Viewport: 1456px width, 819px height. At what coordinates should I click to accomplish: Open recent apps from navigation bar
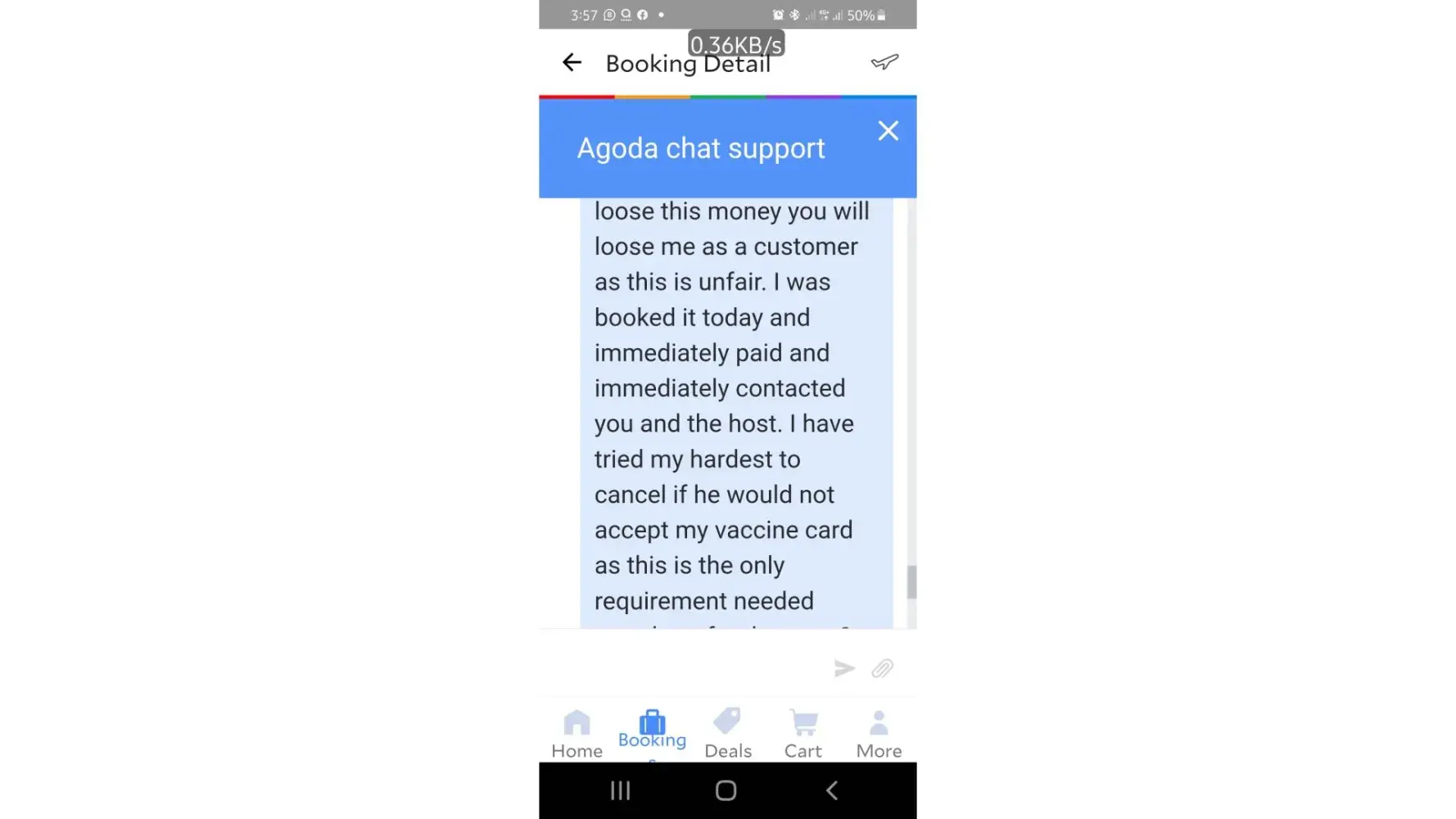click(621, 790)
